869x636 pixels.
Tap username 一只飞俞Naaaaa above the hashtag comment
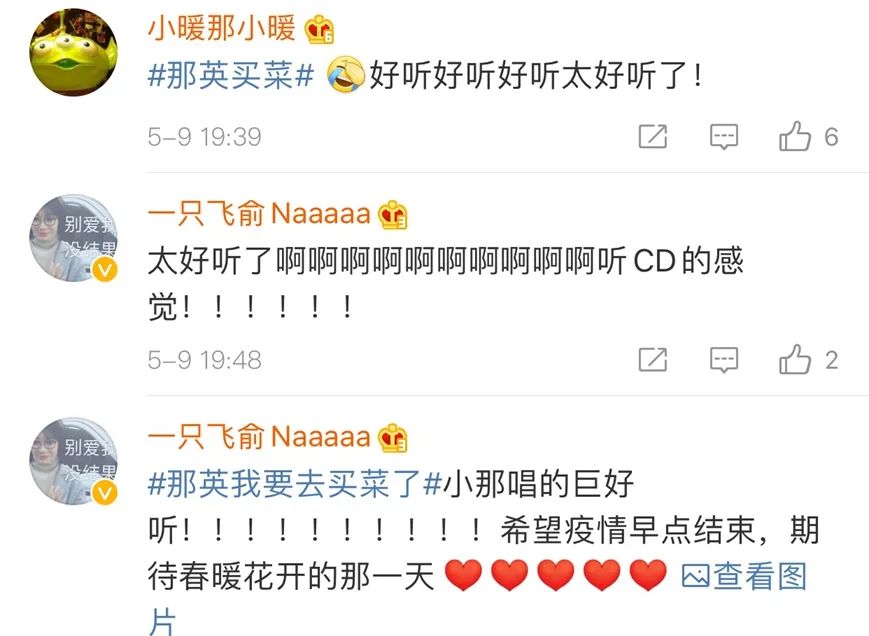pyautogui.click(x=259, y=436)
